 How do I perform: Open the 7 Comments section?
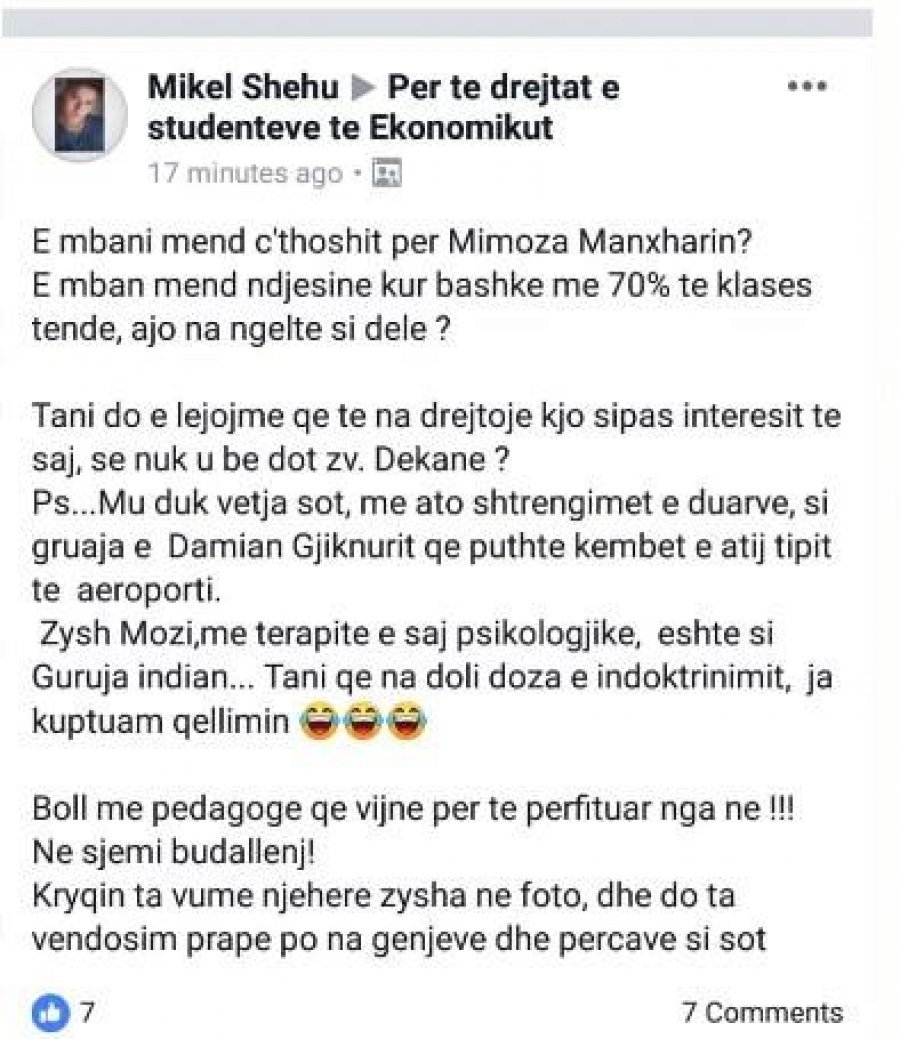762,1011
